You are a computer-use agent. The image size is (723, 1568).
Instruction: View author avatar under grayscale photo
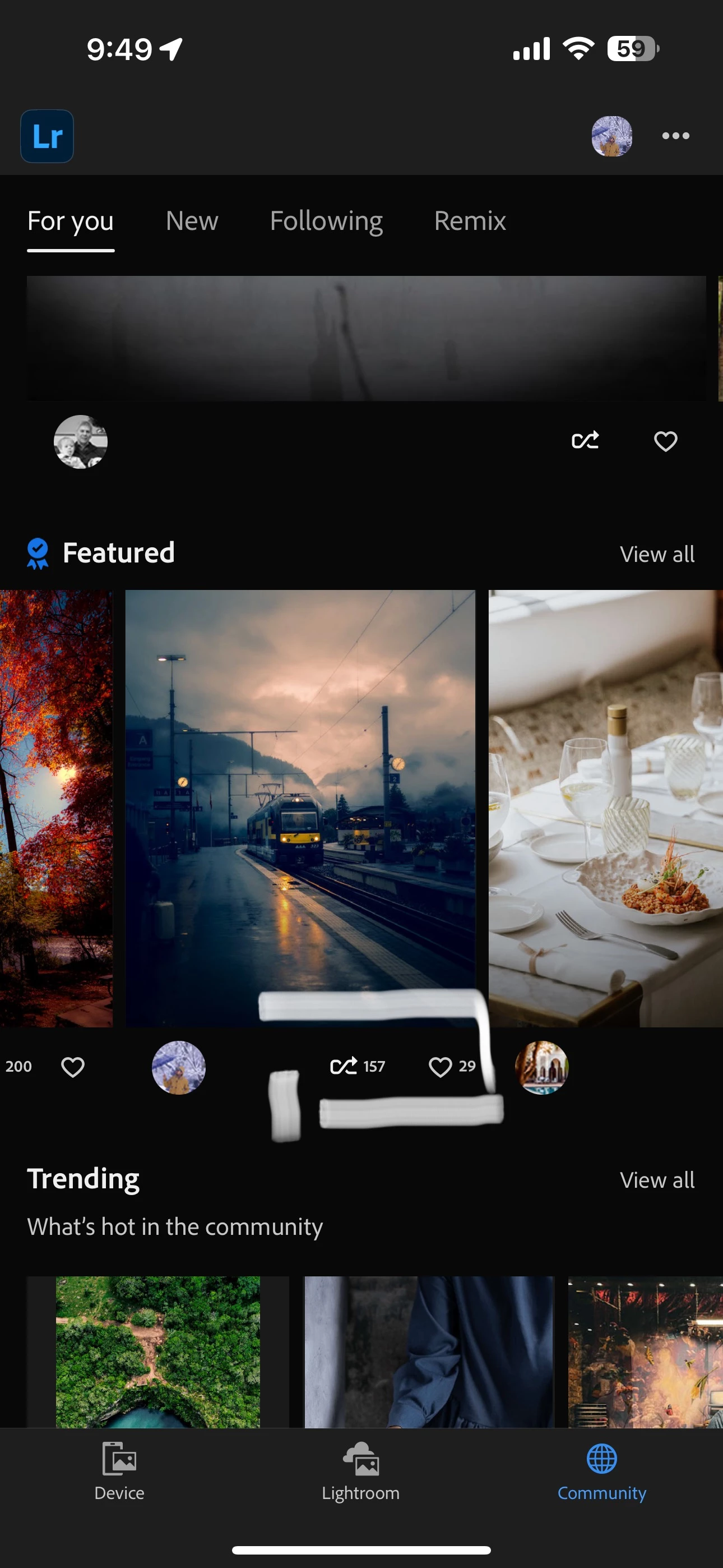pos(80,442)
